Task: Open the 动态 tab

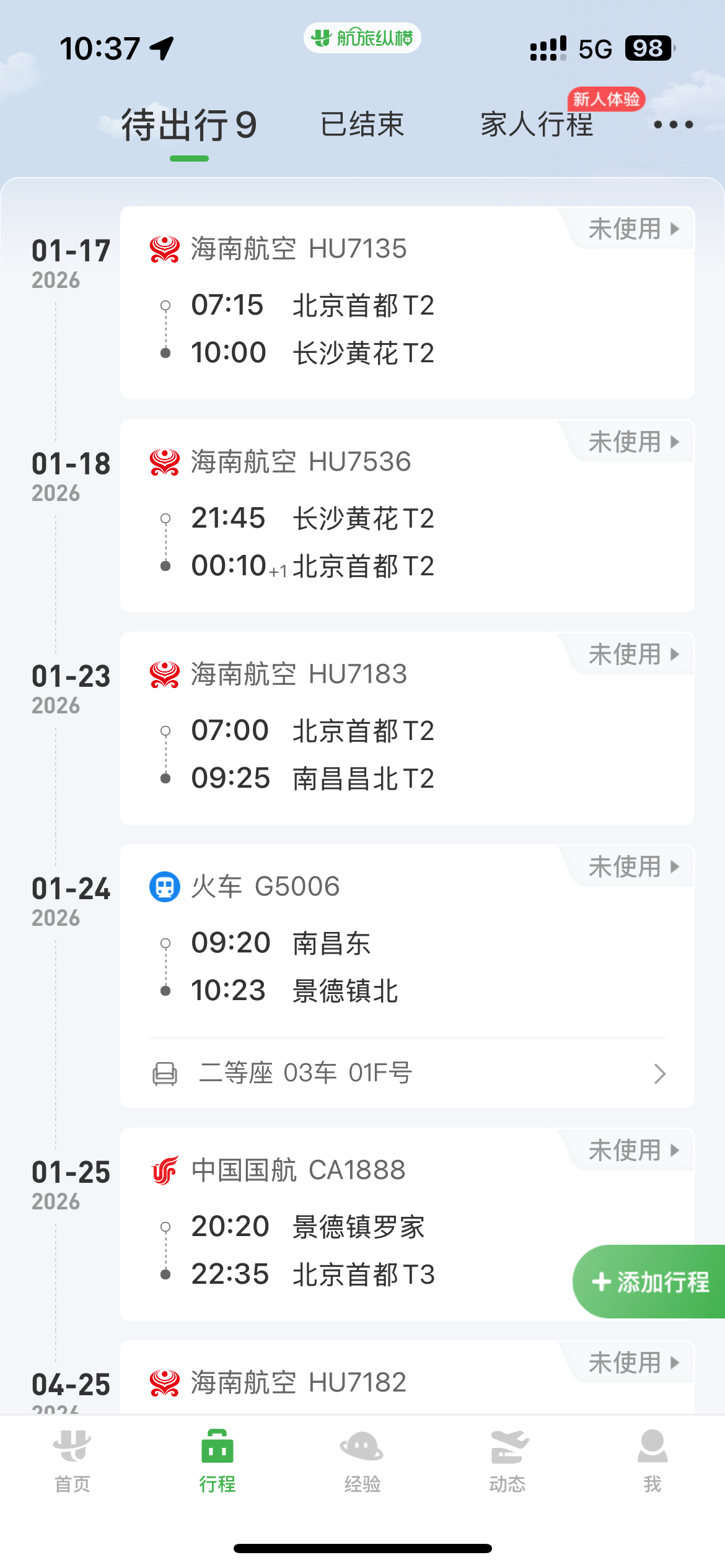Action: point(507,1461)
